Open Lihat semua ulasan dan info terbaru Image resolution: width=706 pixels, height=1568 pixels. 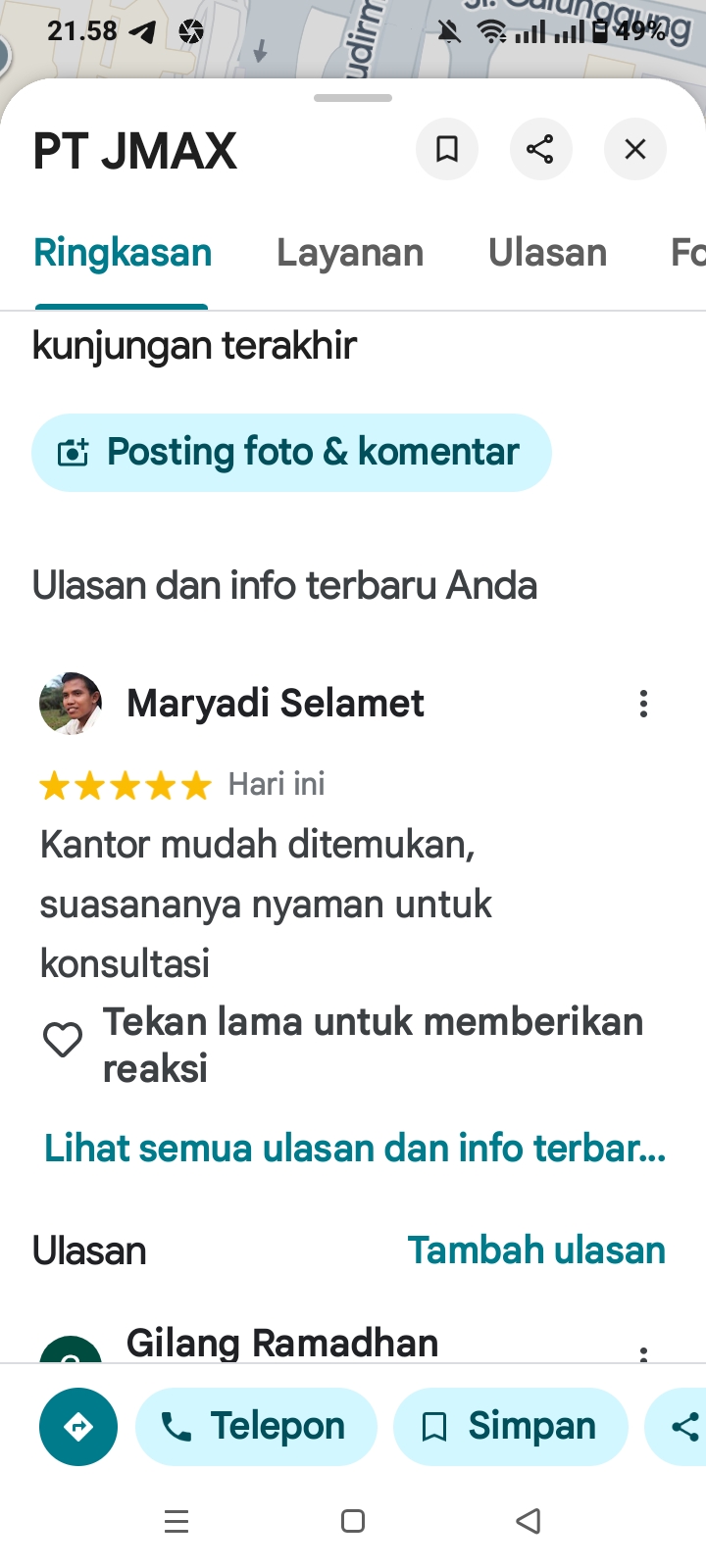[355, 1148]
